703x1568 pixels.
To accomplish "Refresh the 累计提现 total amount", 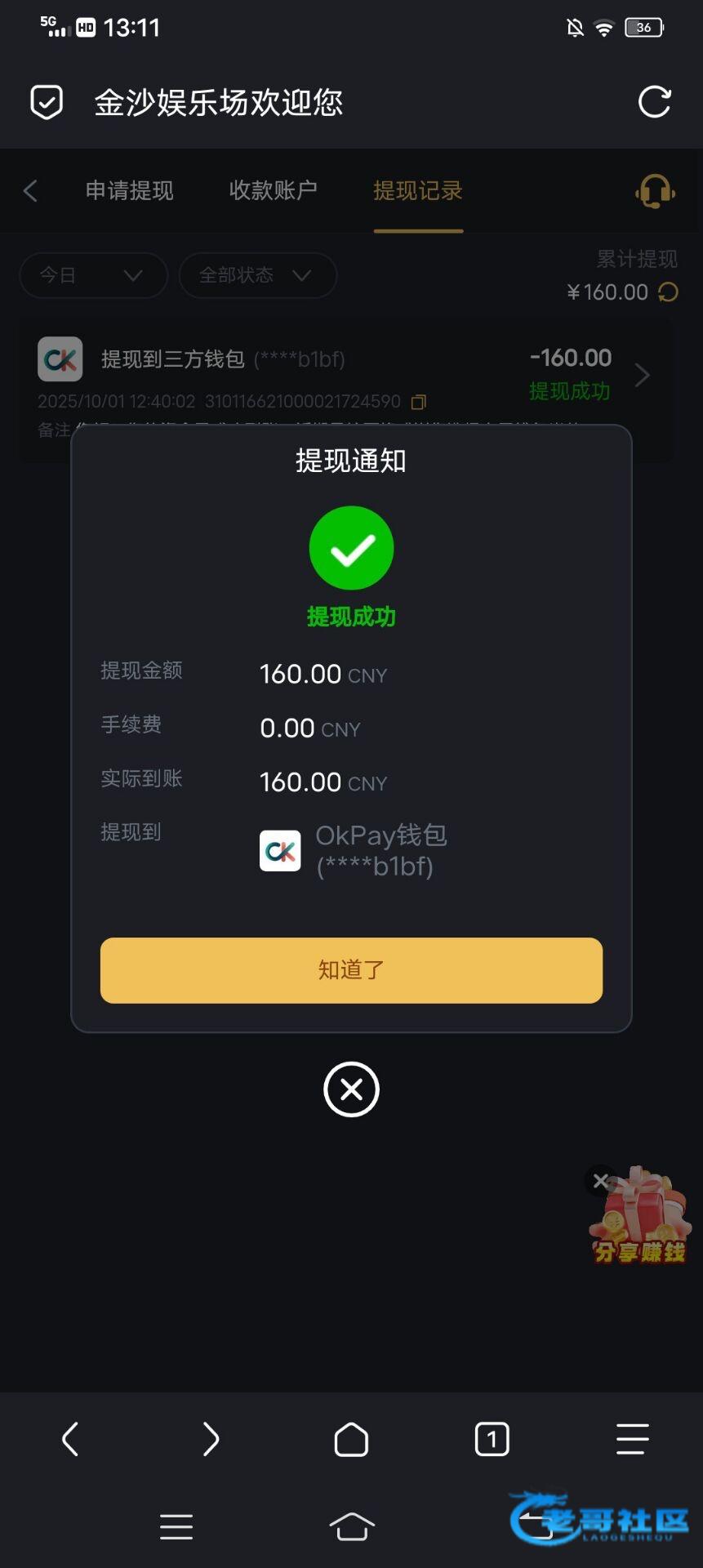I will pyautogui.click(x=669, y=292).
